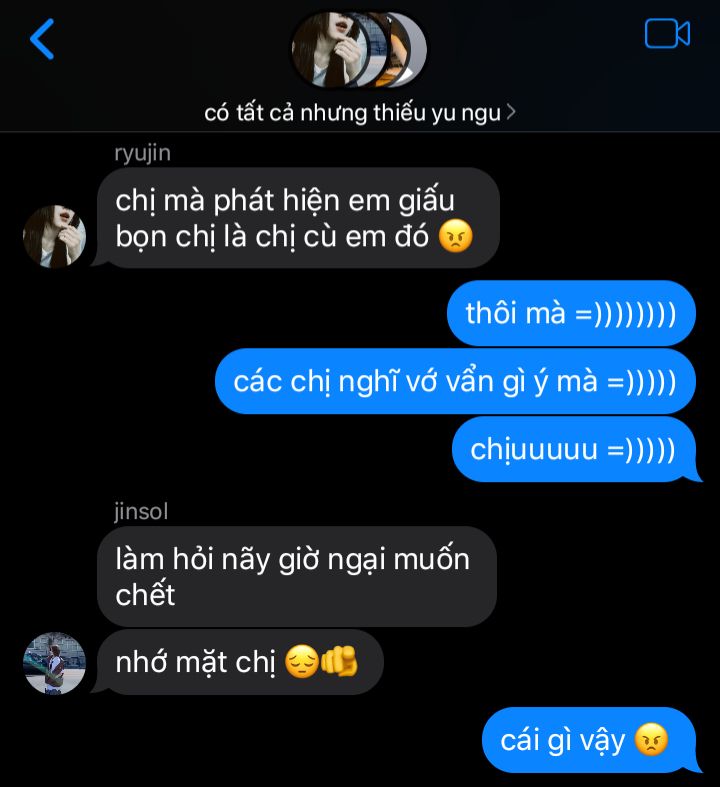Tap jinsol's profile picture
The width and height of the screenshot is (720, 787).
point(54,663)
